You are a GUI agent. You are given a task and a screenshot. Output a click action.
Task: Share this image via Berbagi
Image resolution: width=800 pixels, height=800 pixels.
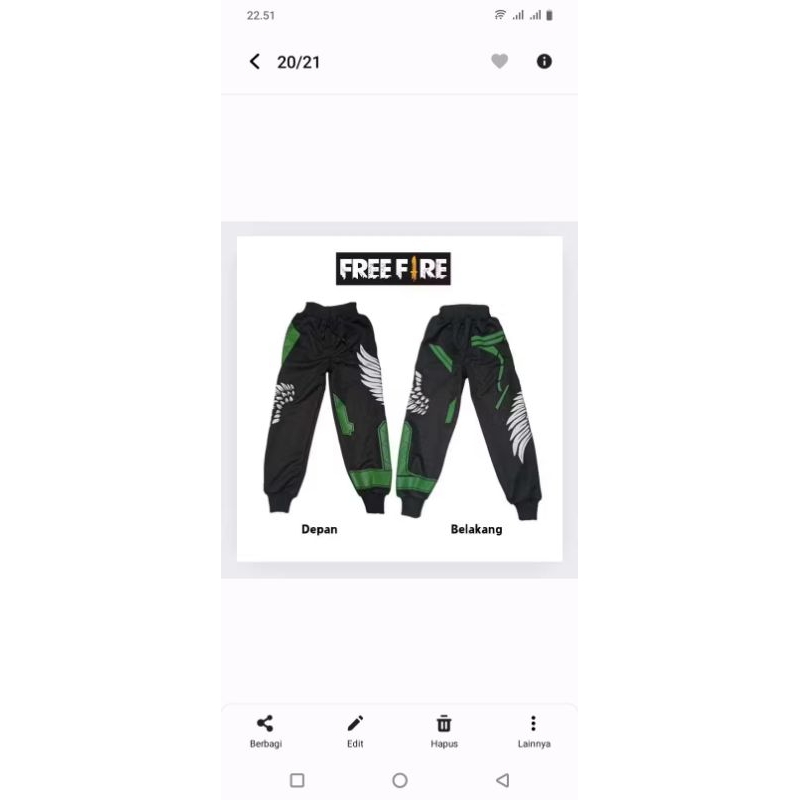(x=265, y=730)
